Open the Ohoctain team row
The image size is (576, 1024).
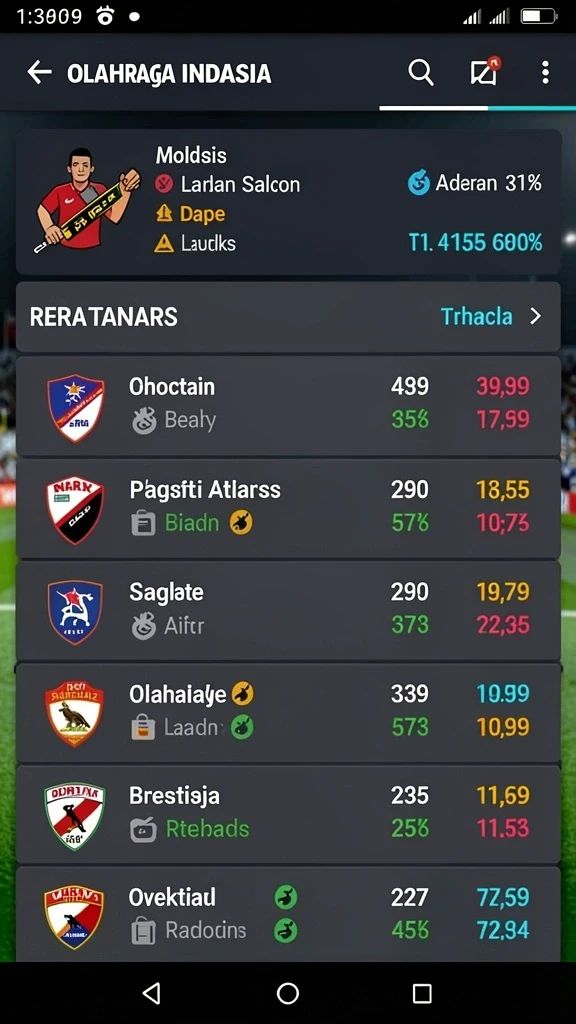288,406
